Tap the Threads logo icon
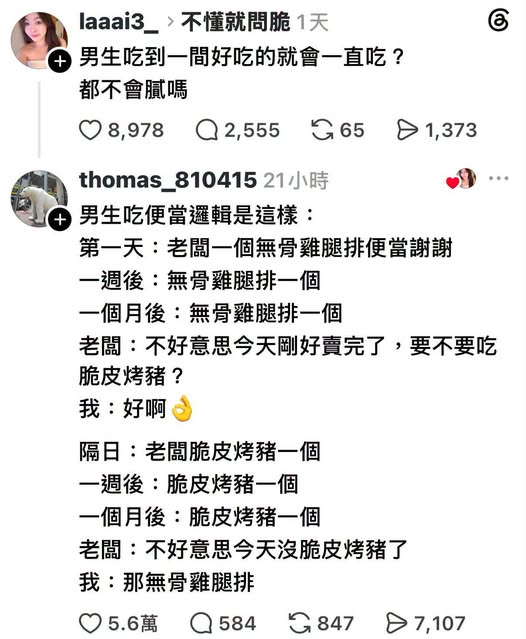This screenshot has width=526, height=639. coord(498,21)
